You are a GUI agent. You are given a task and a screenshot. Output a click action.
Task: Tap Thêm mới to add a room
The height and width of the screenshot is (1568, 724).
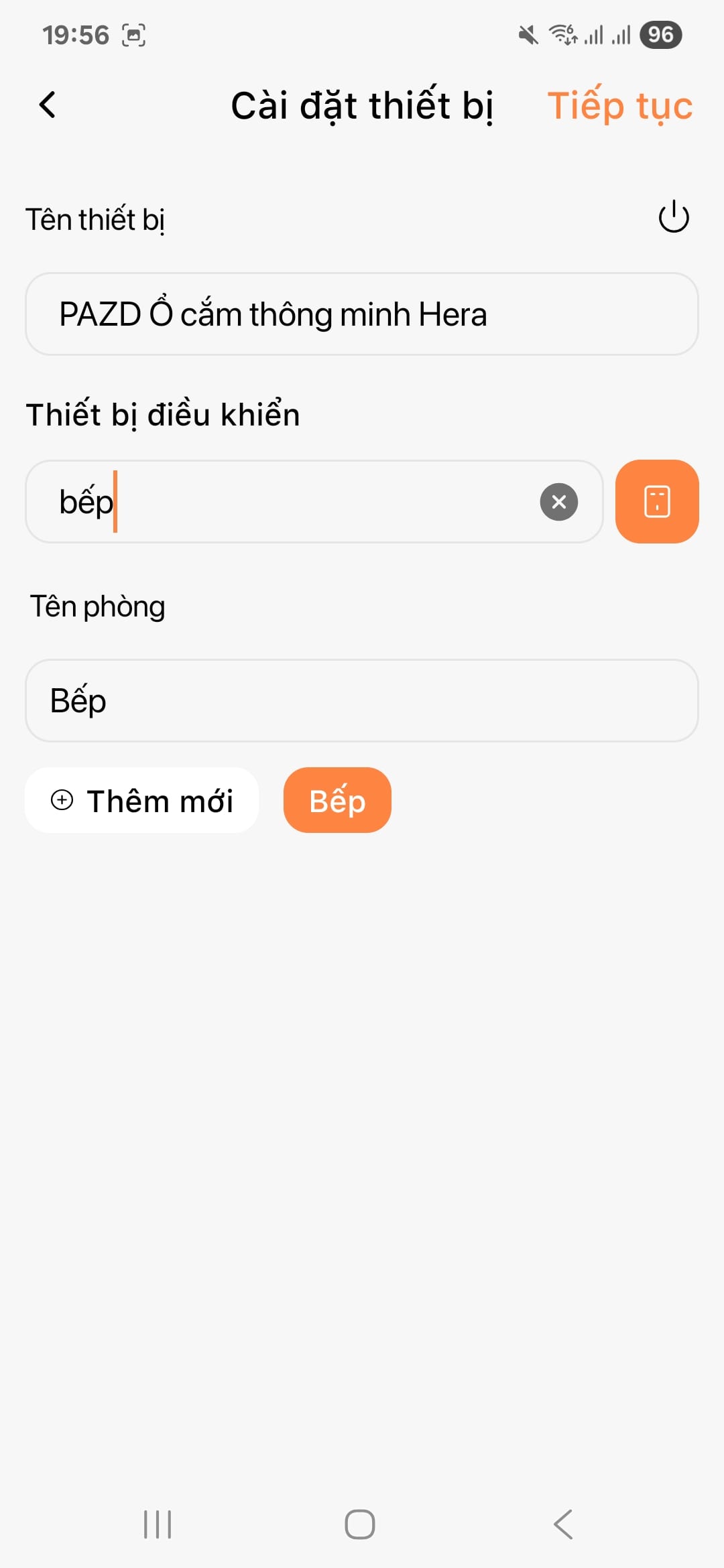(x=141, y=800)
